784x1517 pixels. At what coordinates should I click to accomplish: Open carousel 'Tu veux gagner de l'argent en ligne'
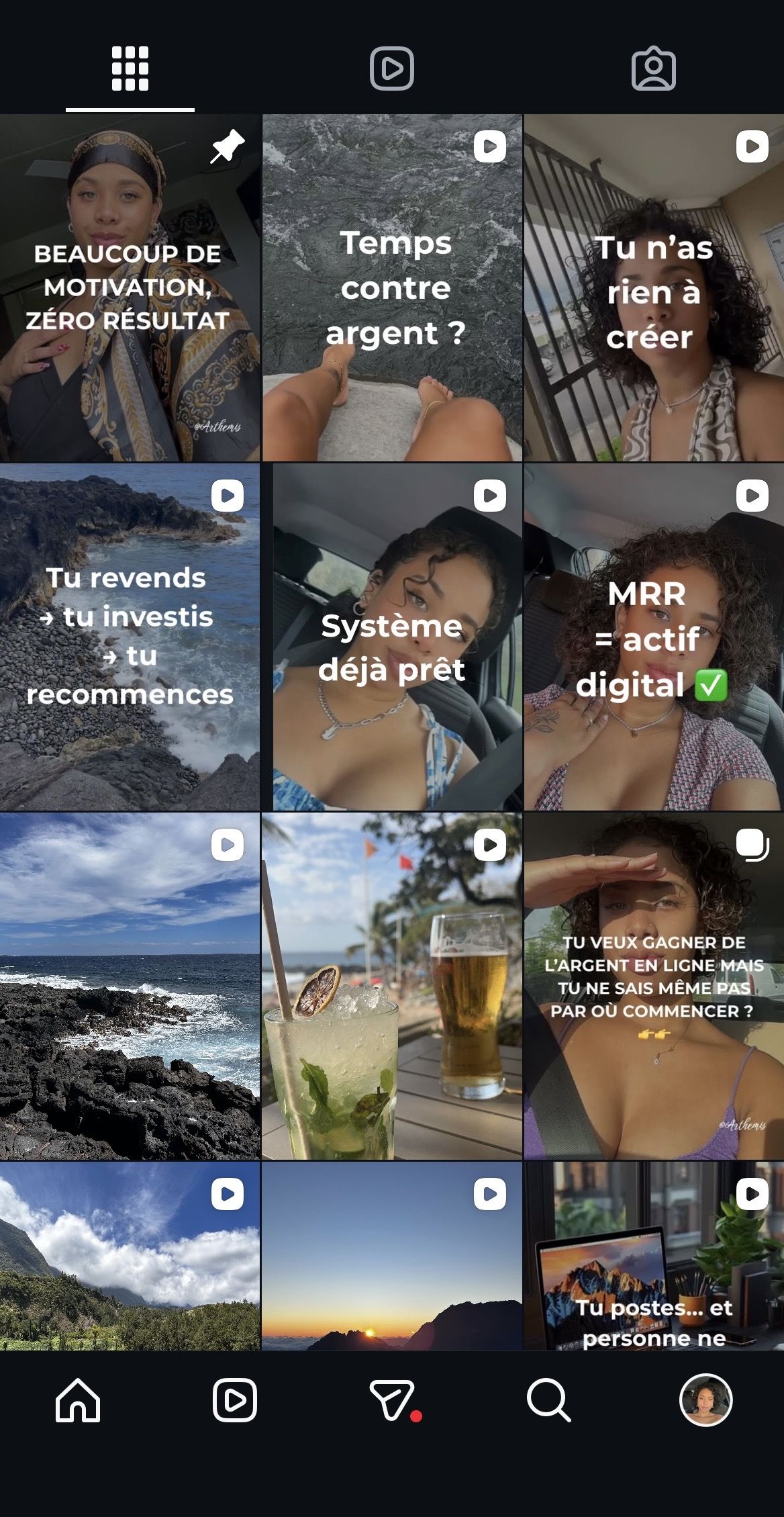point(654,986)
